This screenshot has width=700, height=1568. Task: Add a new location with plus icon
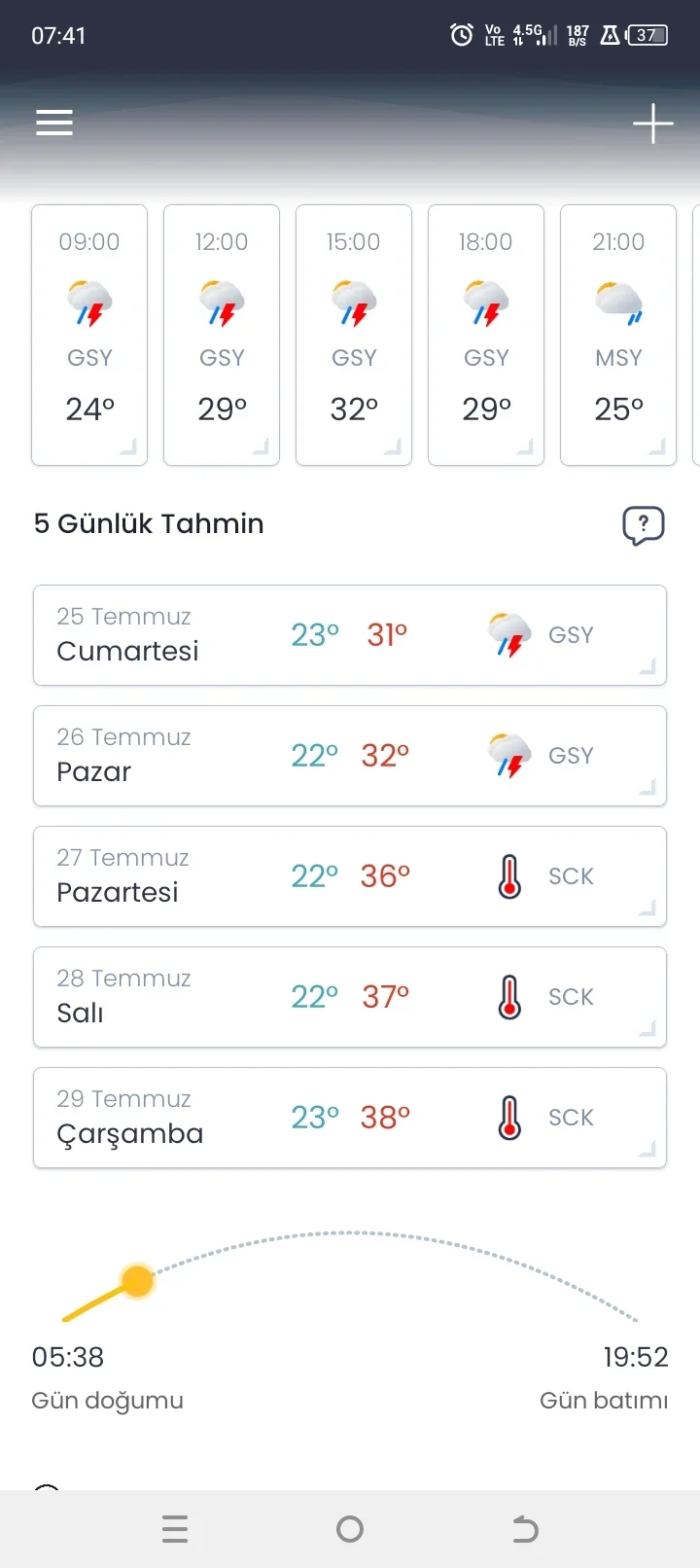click(x=652, y=124)
